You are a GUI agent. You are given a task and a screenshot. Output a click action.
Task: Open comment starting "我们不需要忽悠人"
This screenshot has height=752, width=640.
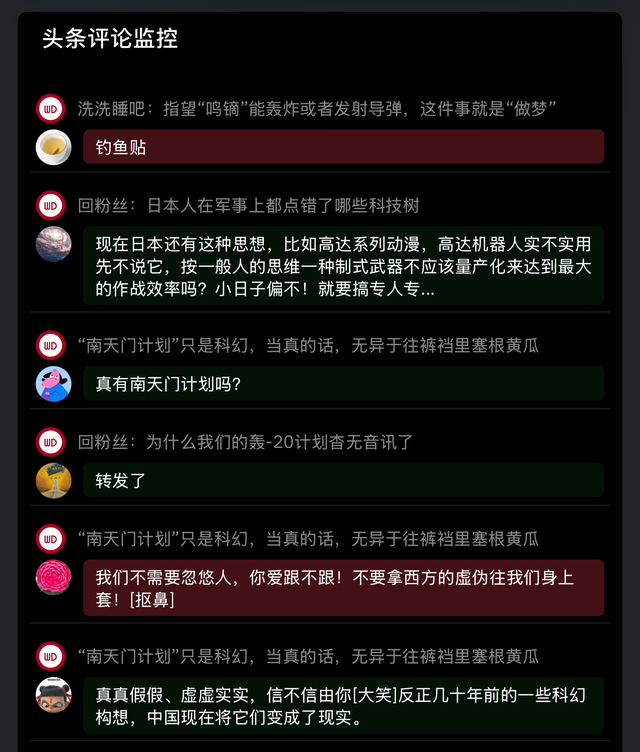coord(344,588)
